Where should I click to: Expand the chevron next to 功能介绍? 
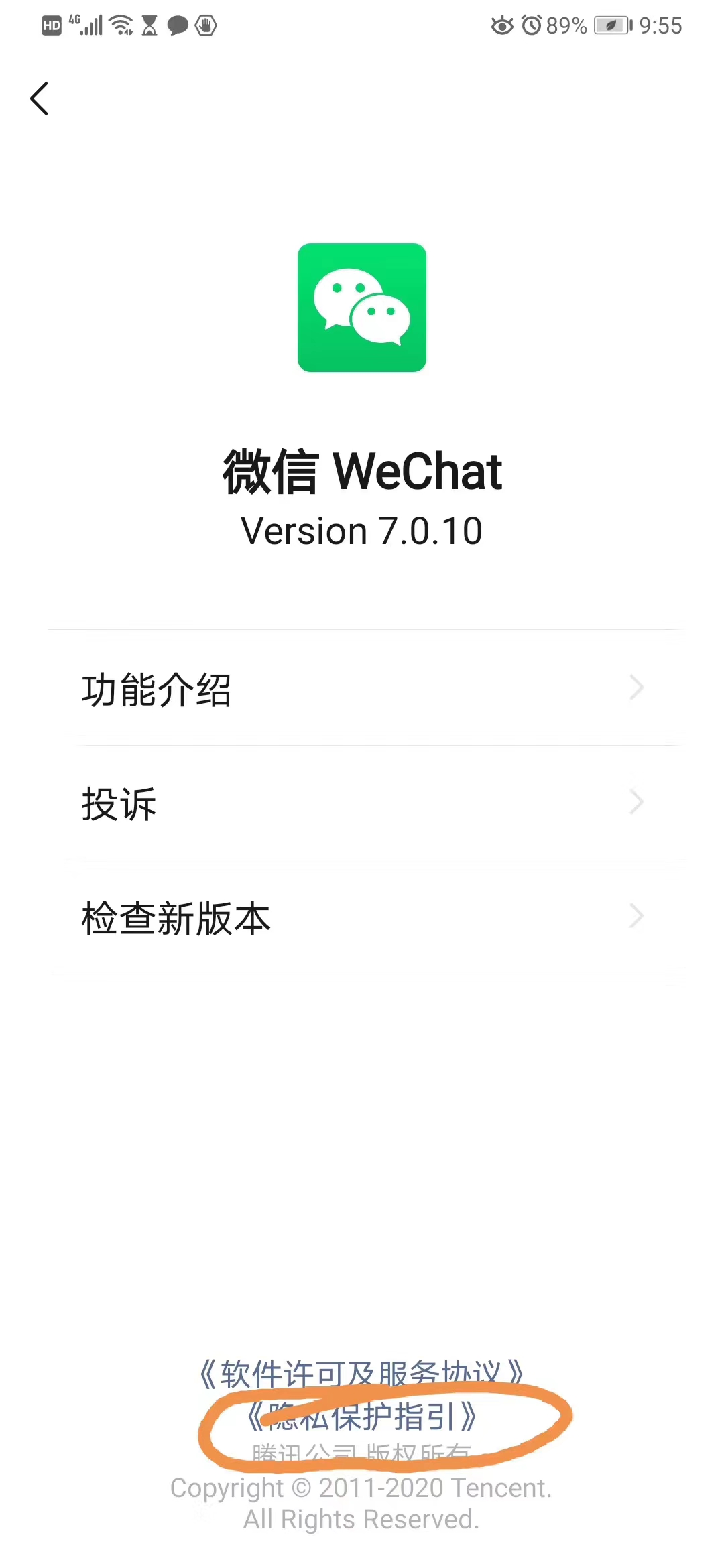click(636, 687)
